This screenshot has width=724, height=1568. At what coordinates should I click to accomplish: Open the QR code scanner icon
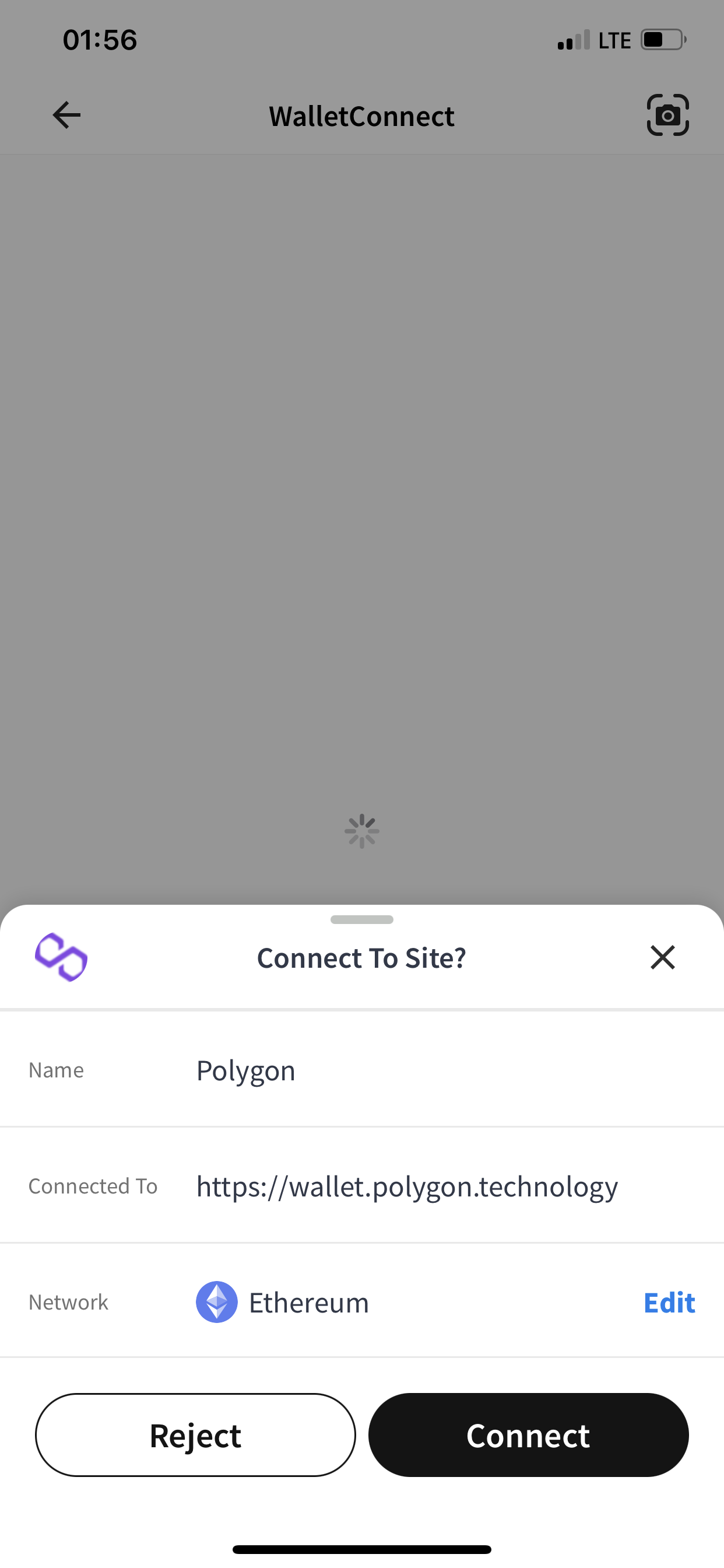click(667, 115)
